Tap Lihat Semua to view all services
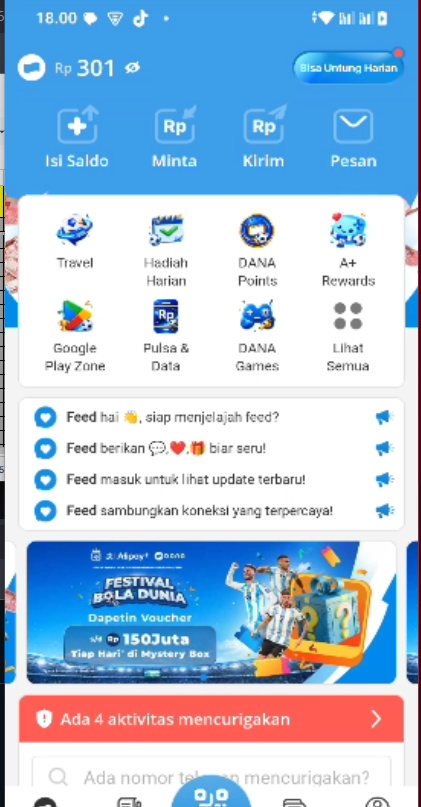This screenshot has width=421, height=807. [348, 336]
